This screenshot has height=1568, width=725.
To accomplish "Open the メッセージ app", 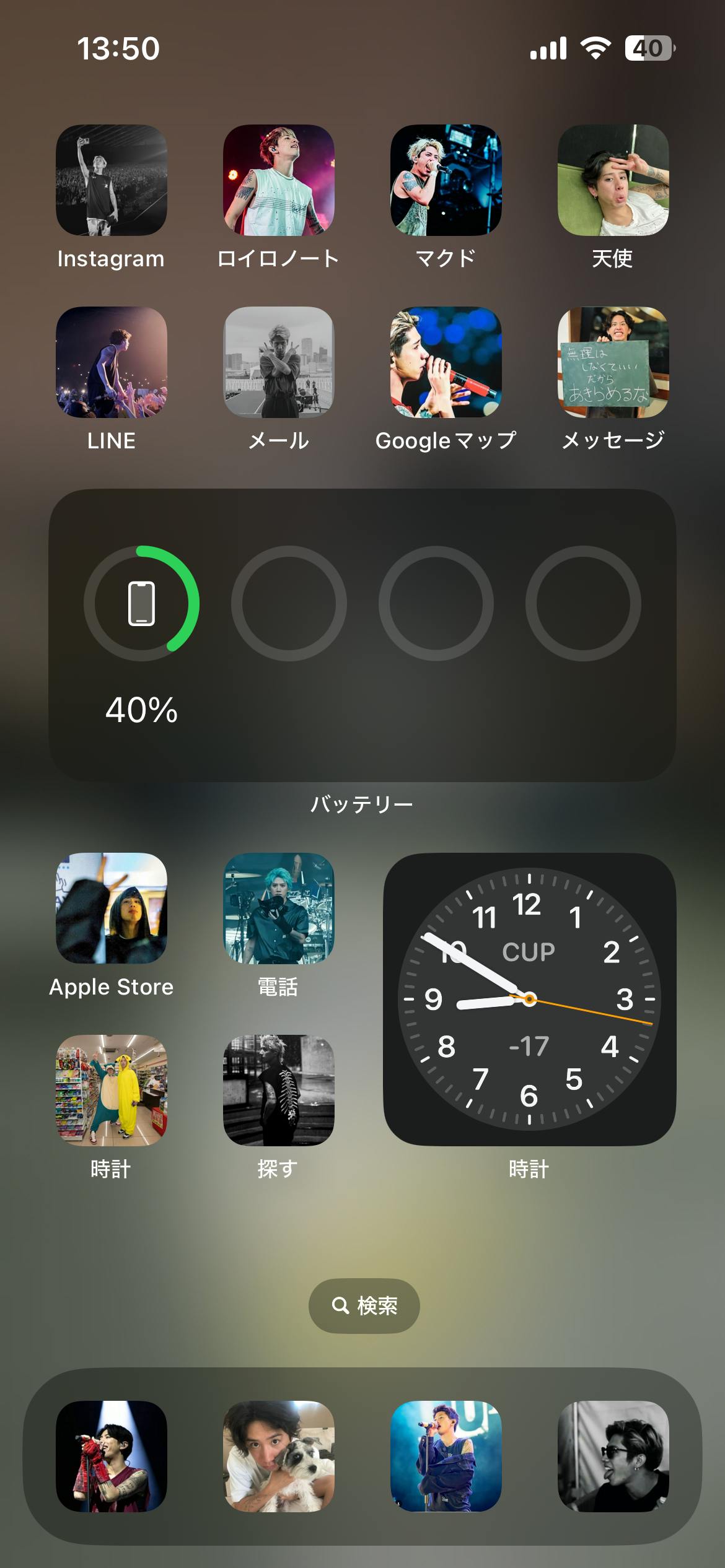I will click(x=613, y=362).
